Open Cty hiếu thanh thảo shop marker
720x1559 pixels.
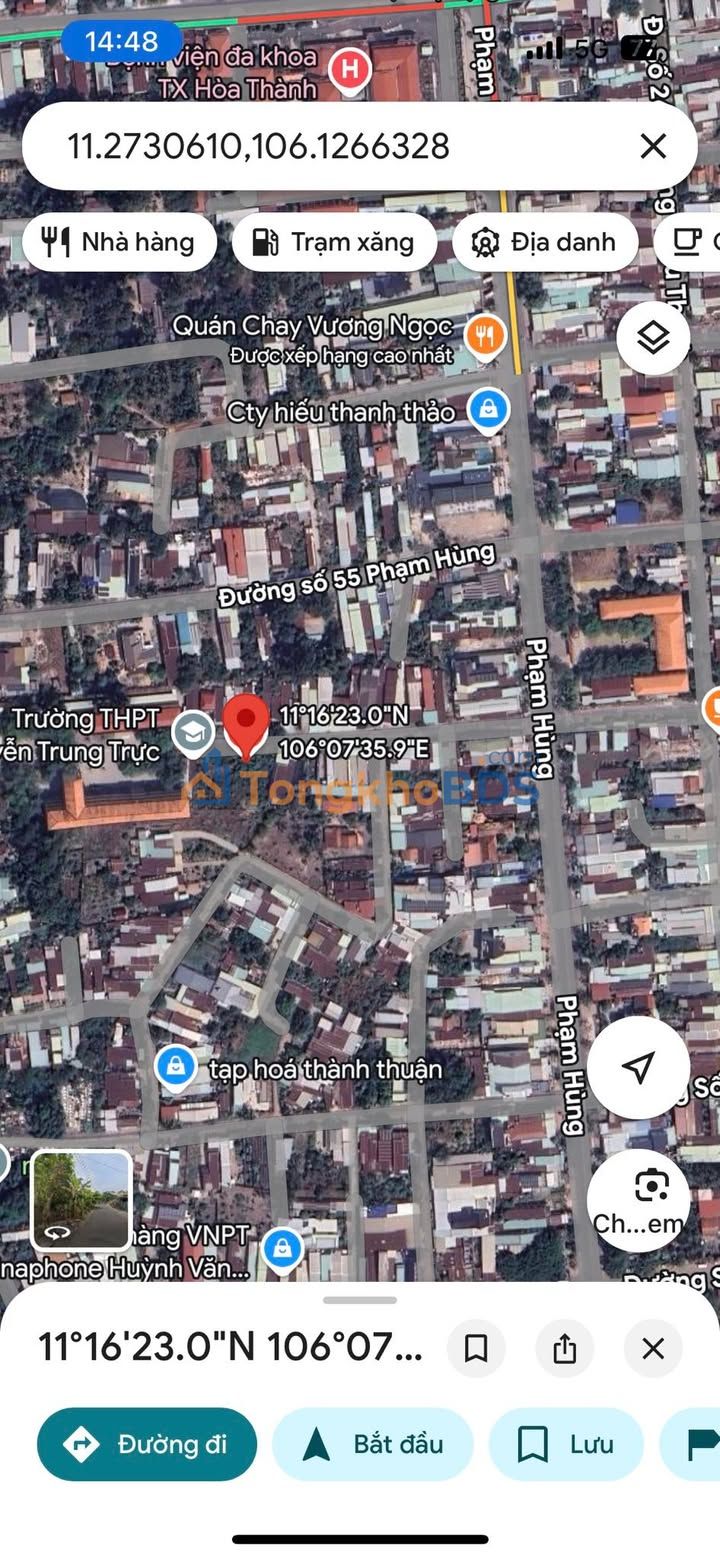coord(489,410)
